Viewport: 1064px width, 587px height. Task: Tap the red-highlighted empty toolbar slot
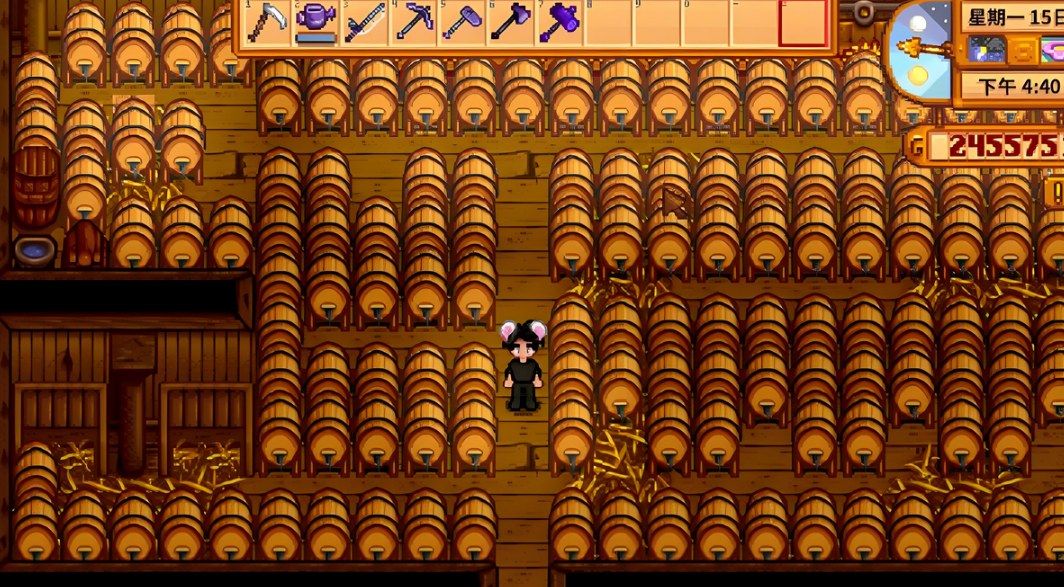coord(803,22)
